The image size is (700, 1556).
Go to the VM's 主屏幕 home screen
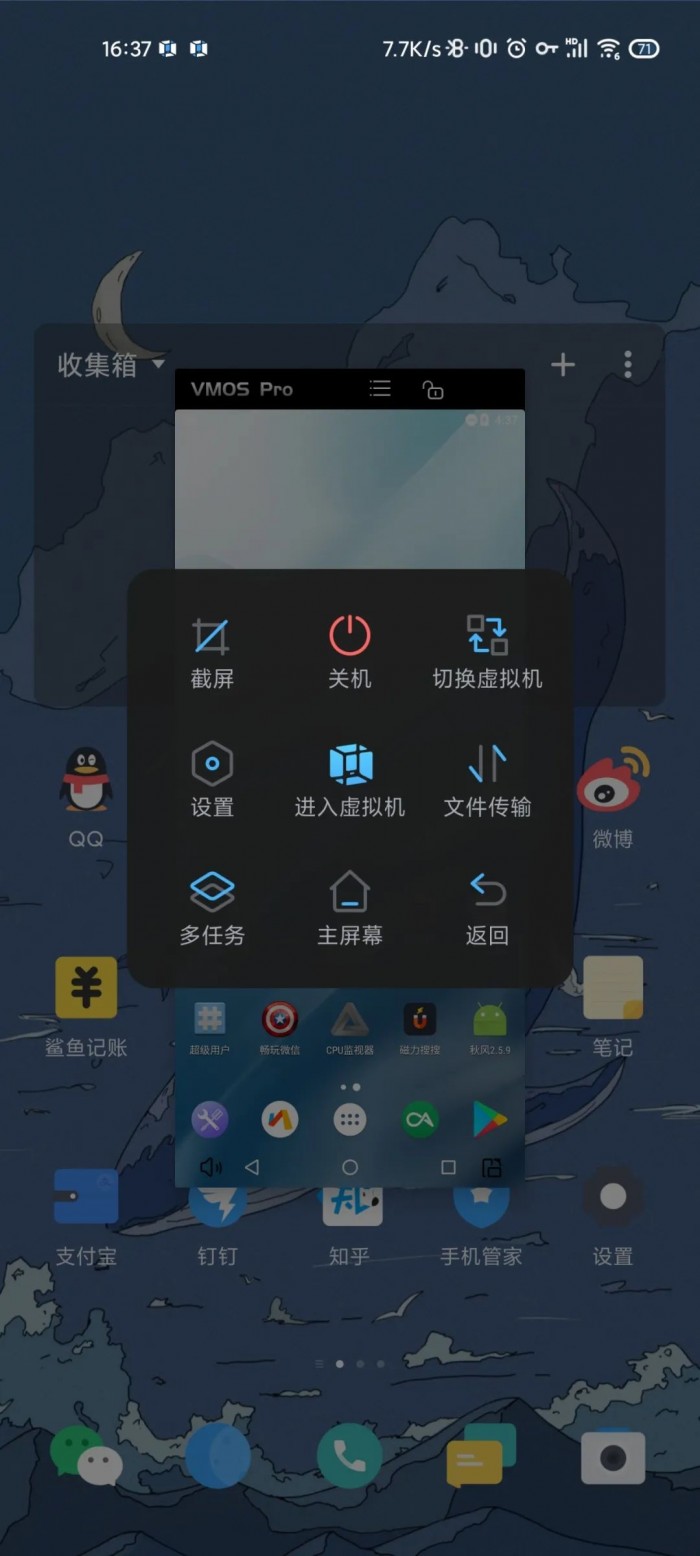click(349, 908)
